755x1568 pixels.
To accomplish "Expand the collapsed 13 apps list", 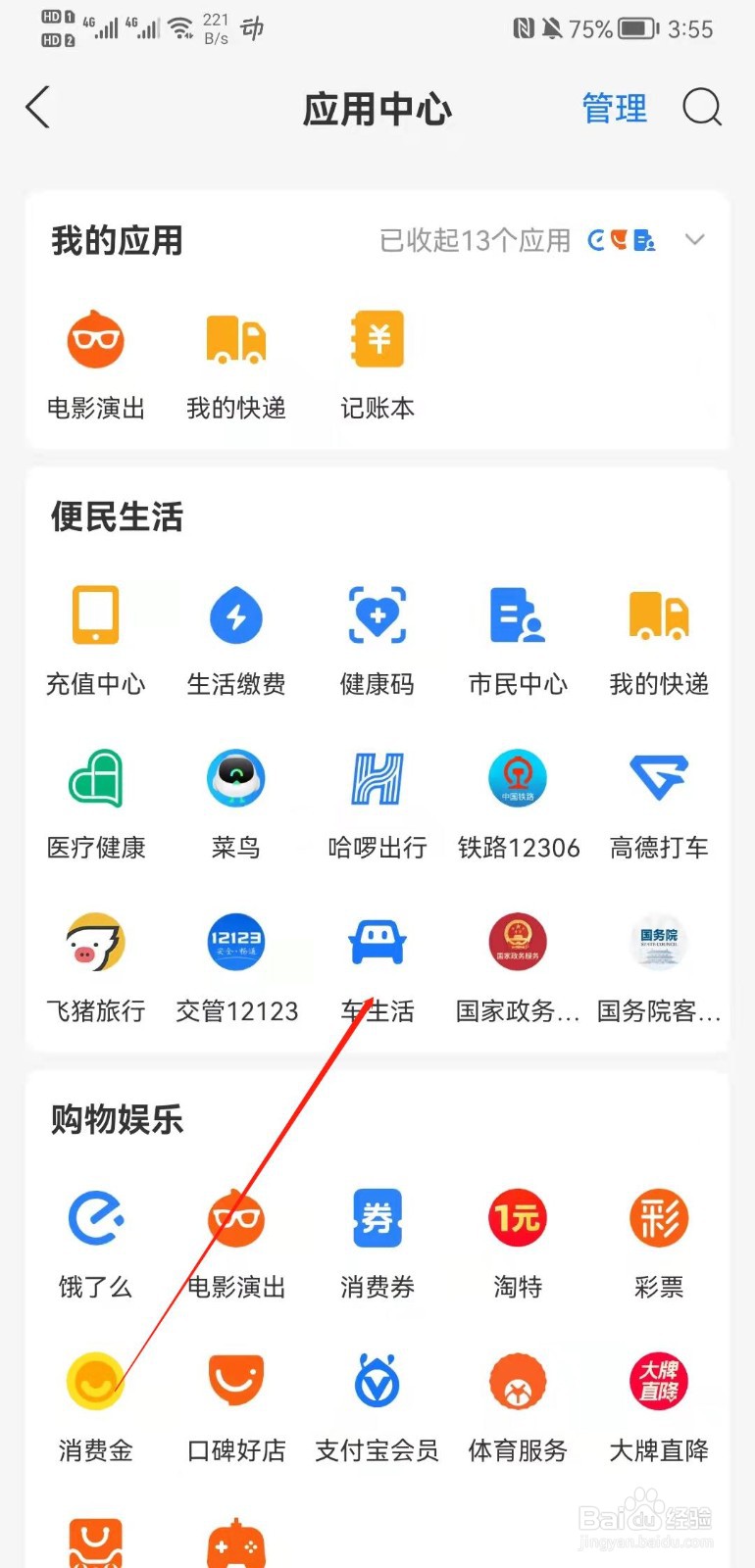I will pos(695,239).
